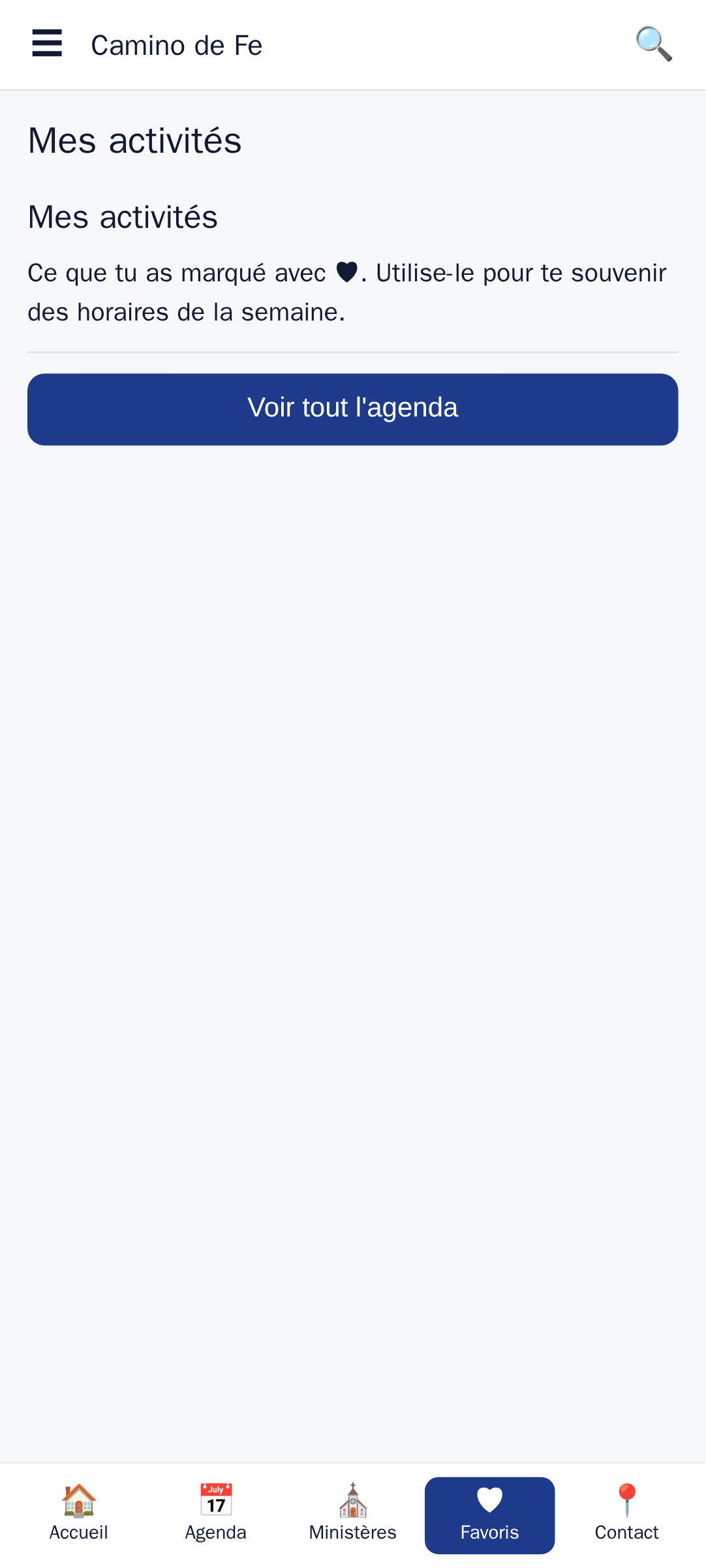Switch to the Accueil tab
Screen dimensions: 706x1568
(79, 1515)
